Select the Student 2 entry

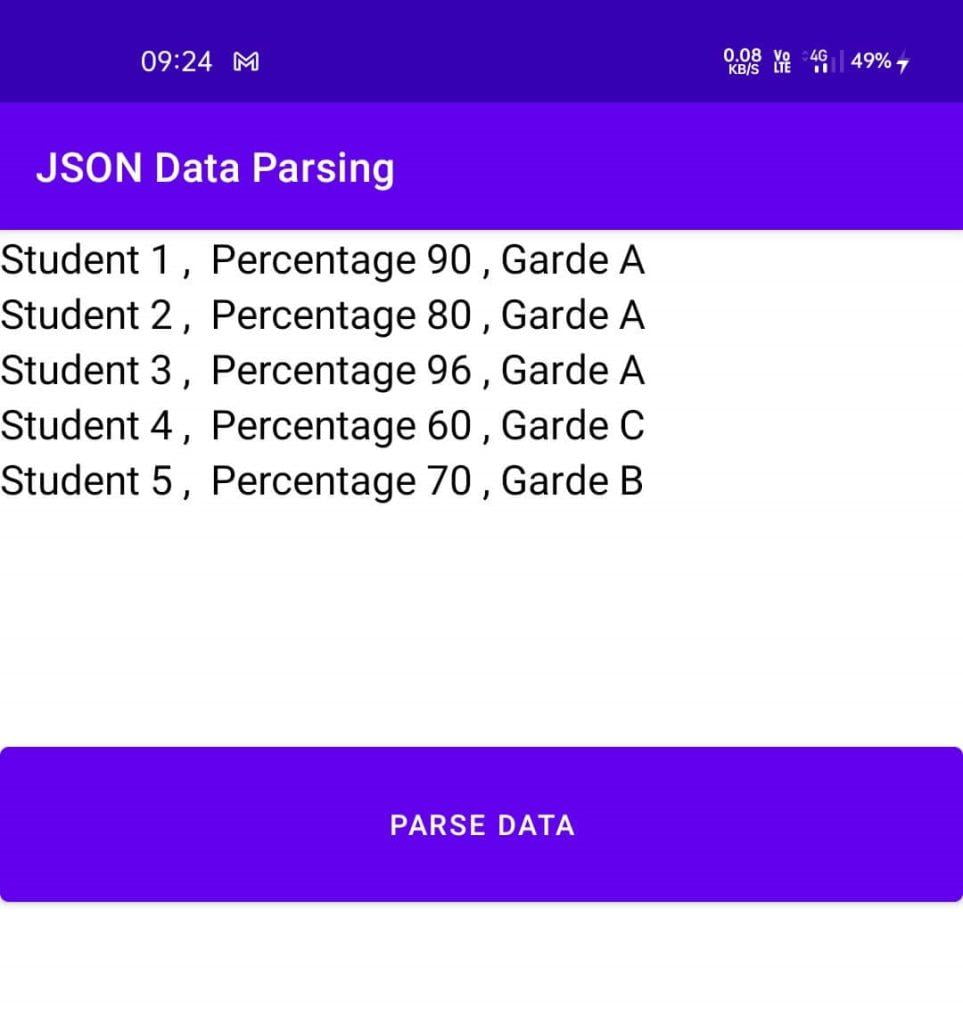[x=322, y=314]
